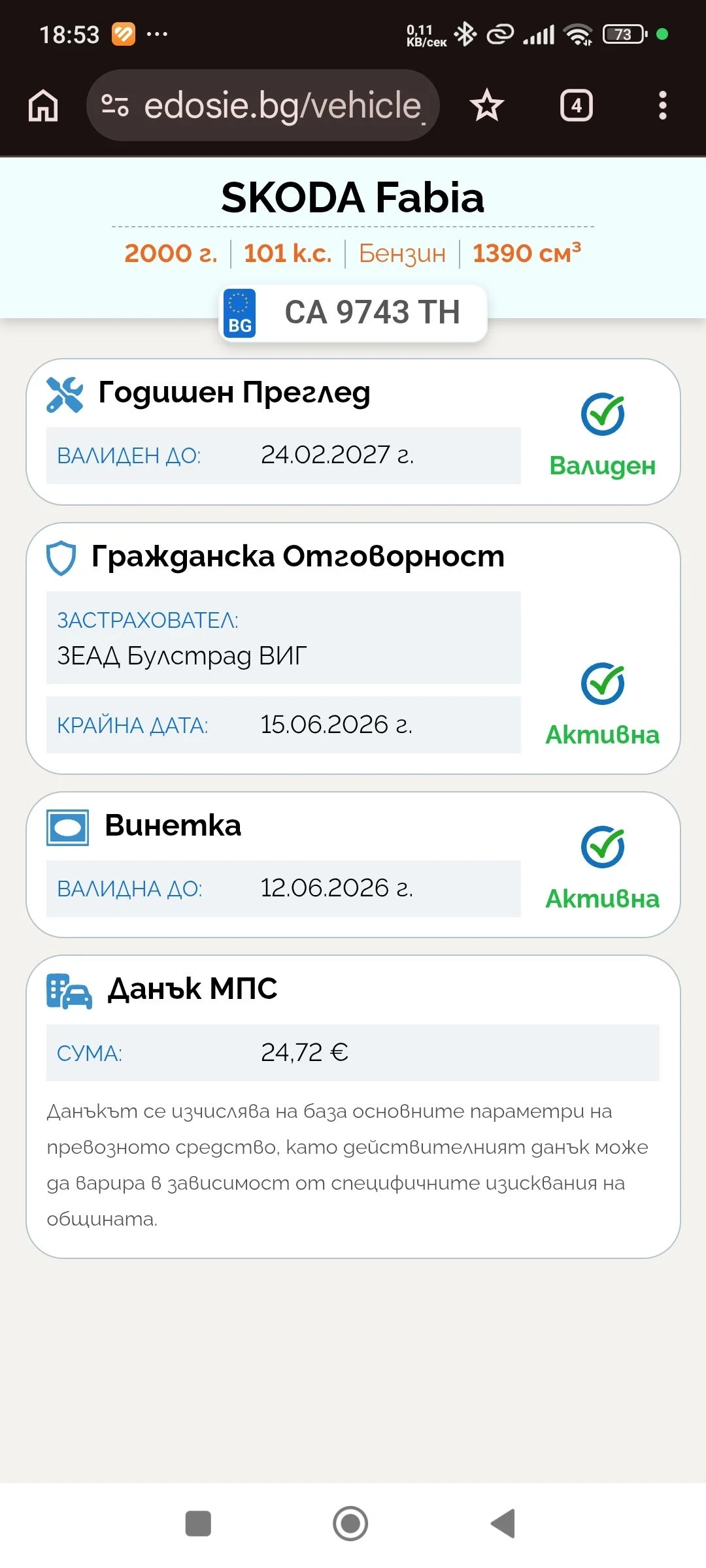This screenshot has height=1568, width=706.
Task: Open the browser's three-dot menu
Action: click(662, 105)
